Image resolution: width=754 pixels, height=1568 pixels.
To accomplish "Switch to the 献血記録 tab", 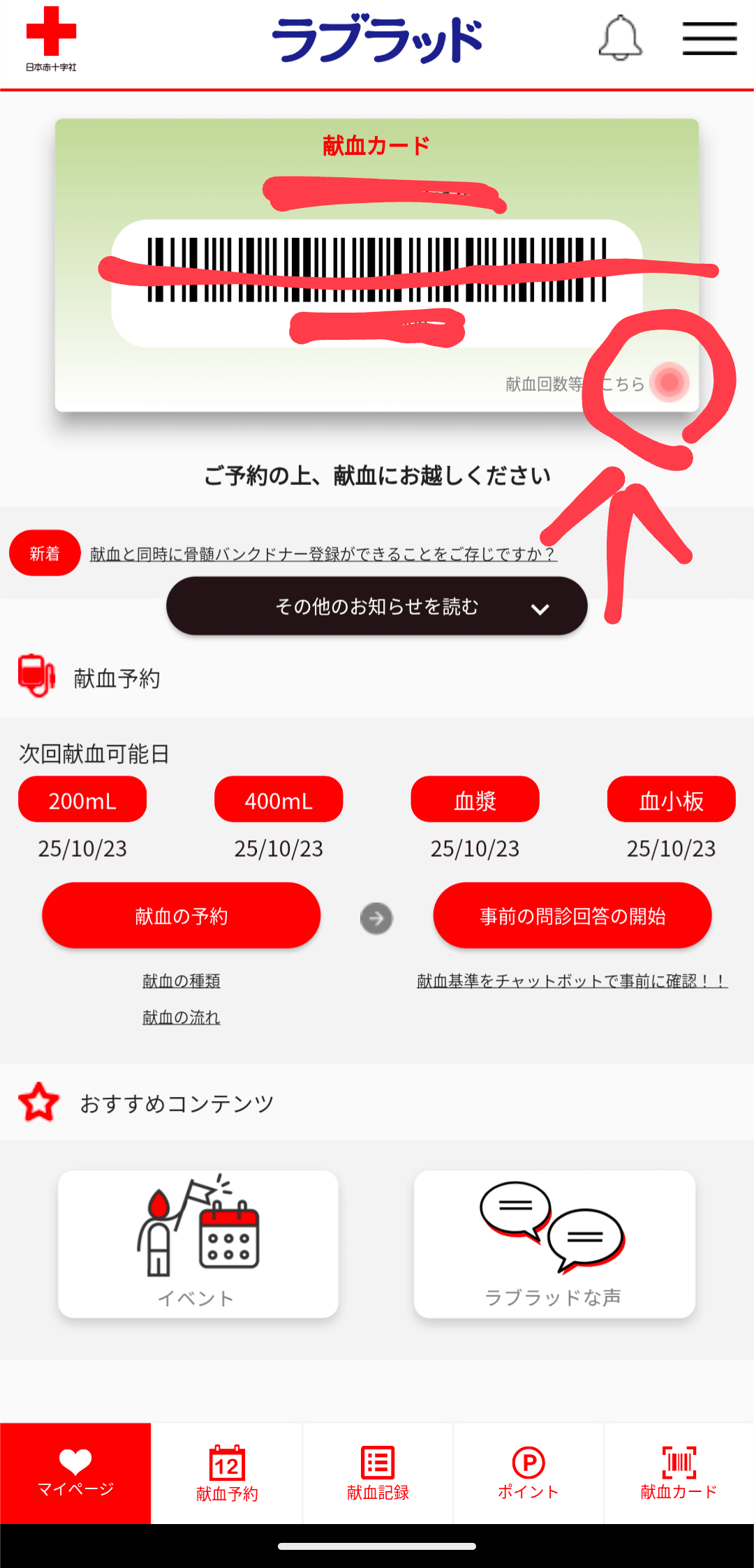I will pyautogui.click(x=378, y=1473).
